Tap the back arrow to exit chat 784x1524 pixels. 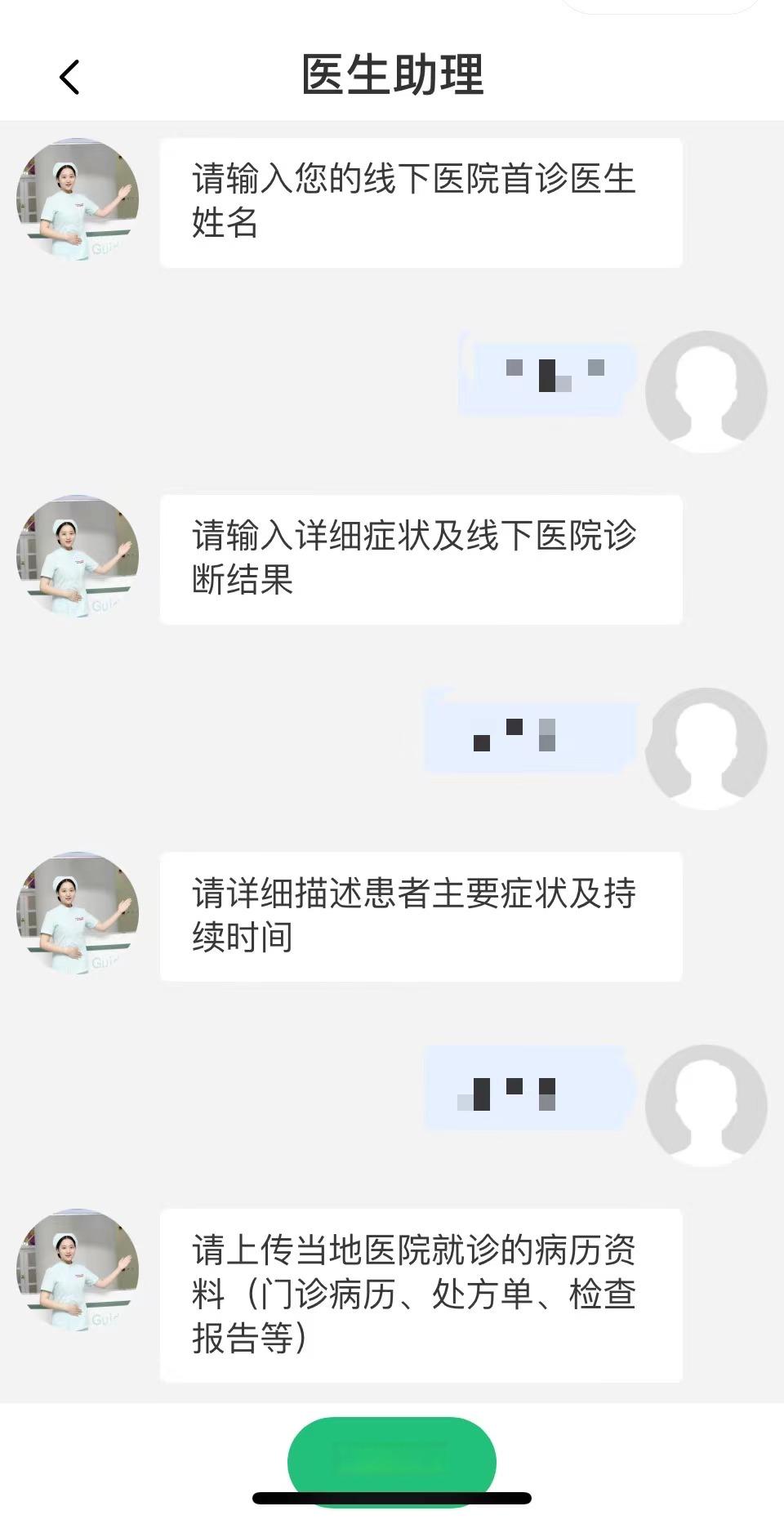click(69, 77)
